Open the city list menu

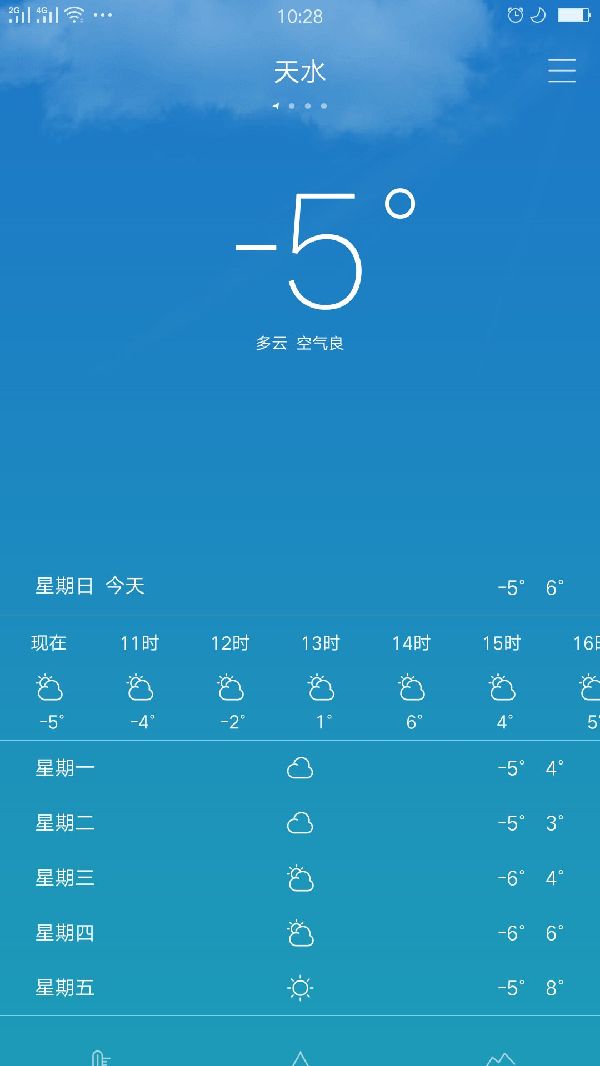(561, 71)
